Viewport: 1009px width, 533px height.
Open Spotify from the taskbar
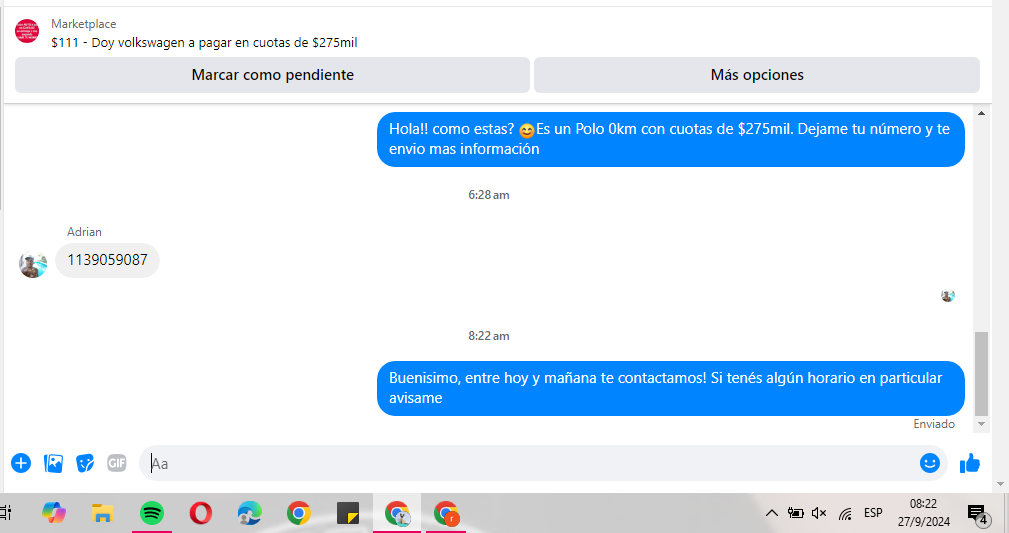coord(151,514)
